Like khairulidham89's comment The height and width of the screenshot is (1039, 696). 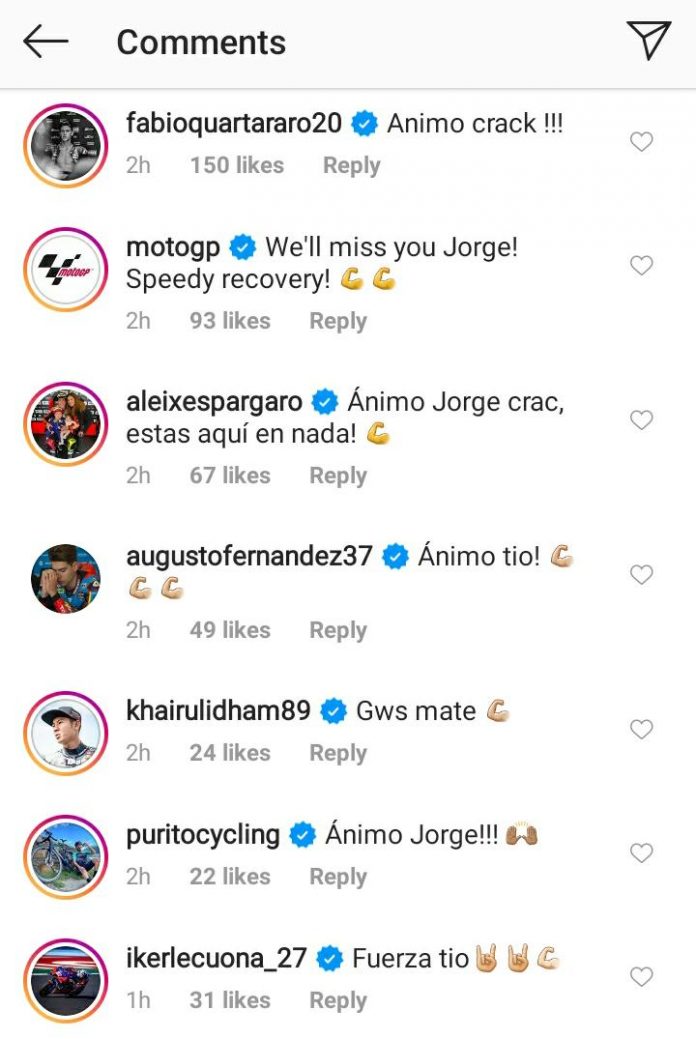tap(641, 730)
